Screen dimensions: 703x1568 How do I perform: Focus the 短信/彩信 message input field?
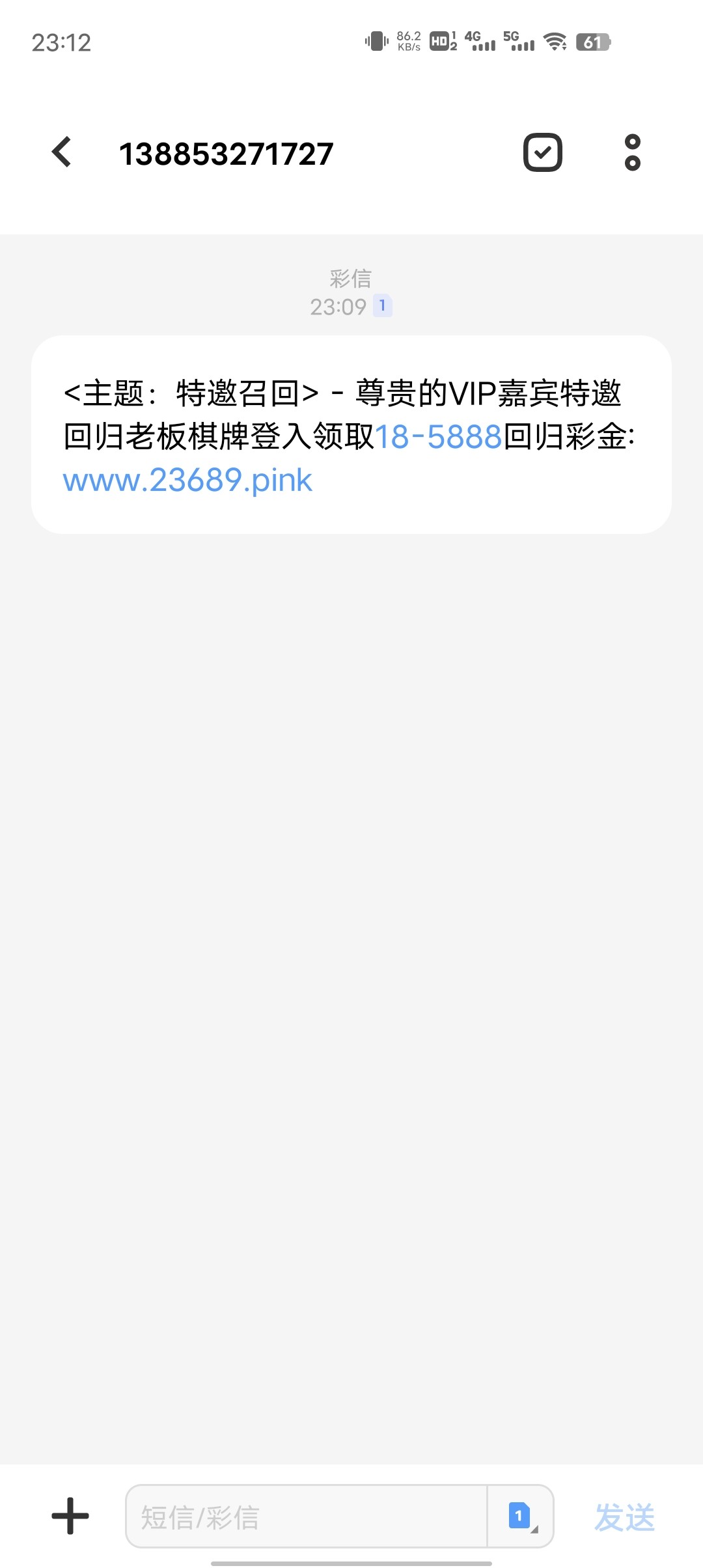[307, 1516]
